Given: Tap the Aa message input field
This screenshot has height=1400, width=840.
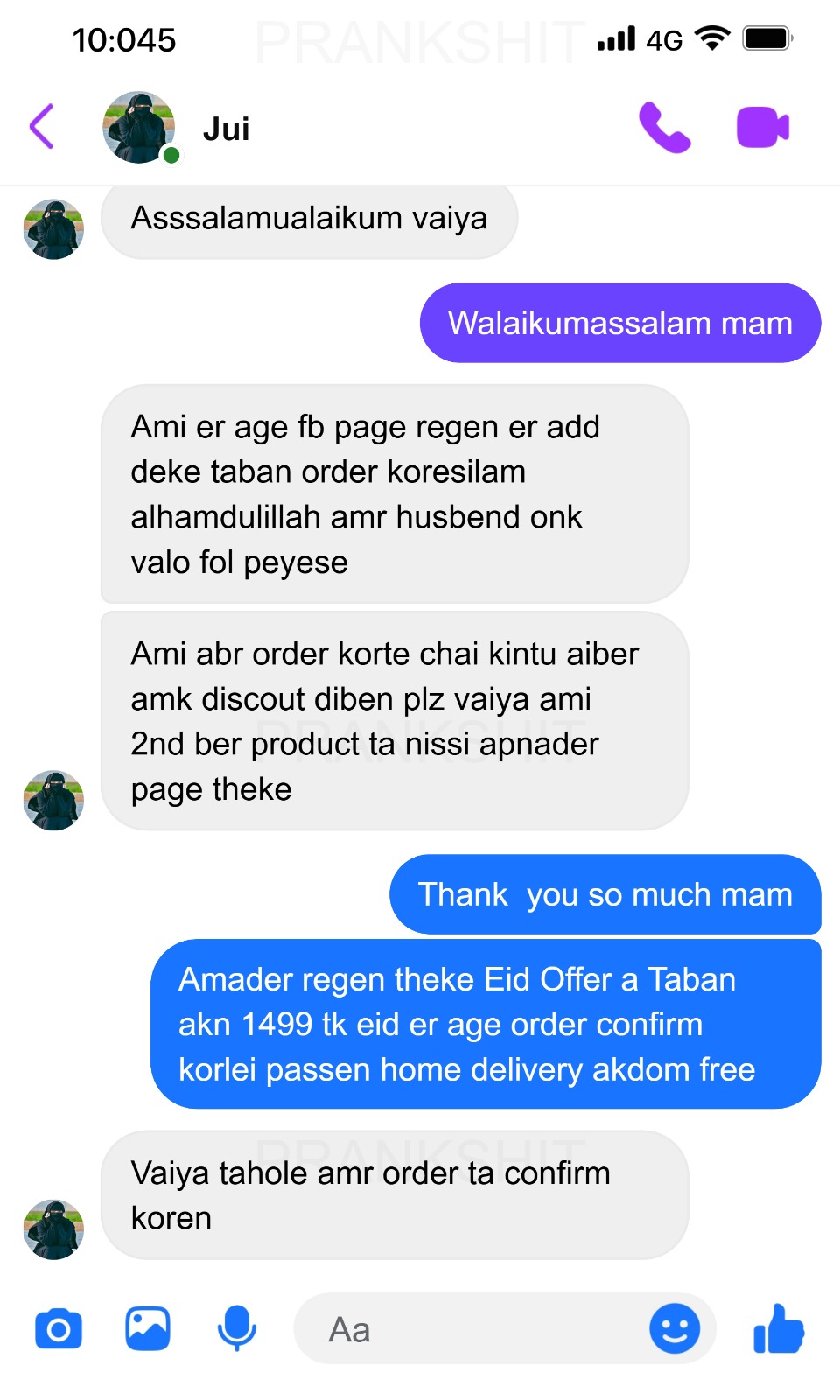Looking at the screenshot, I should [x=472, y=1329].
